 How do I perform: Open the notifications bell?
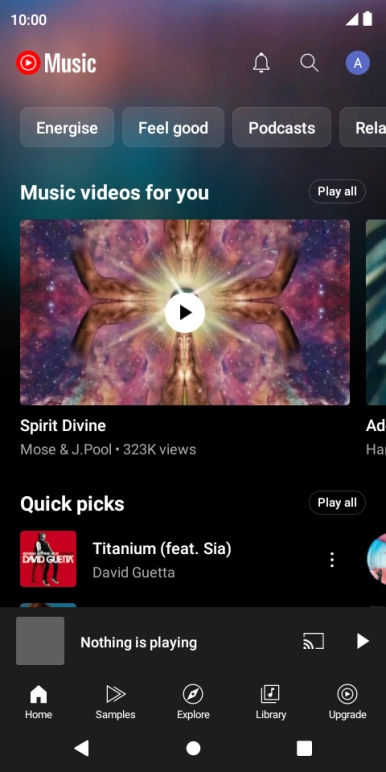tap(261, 63)
